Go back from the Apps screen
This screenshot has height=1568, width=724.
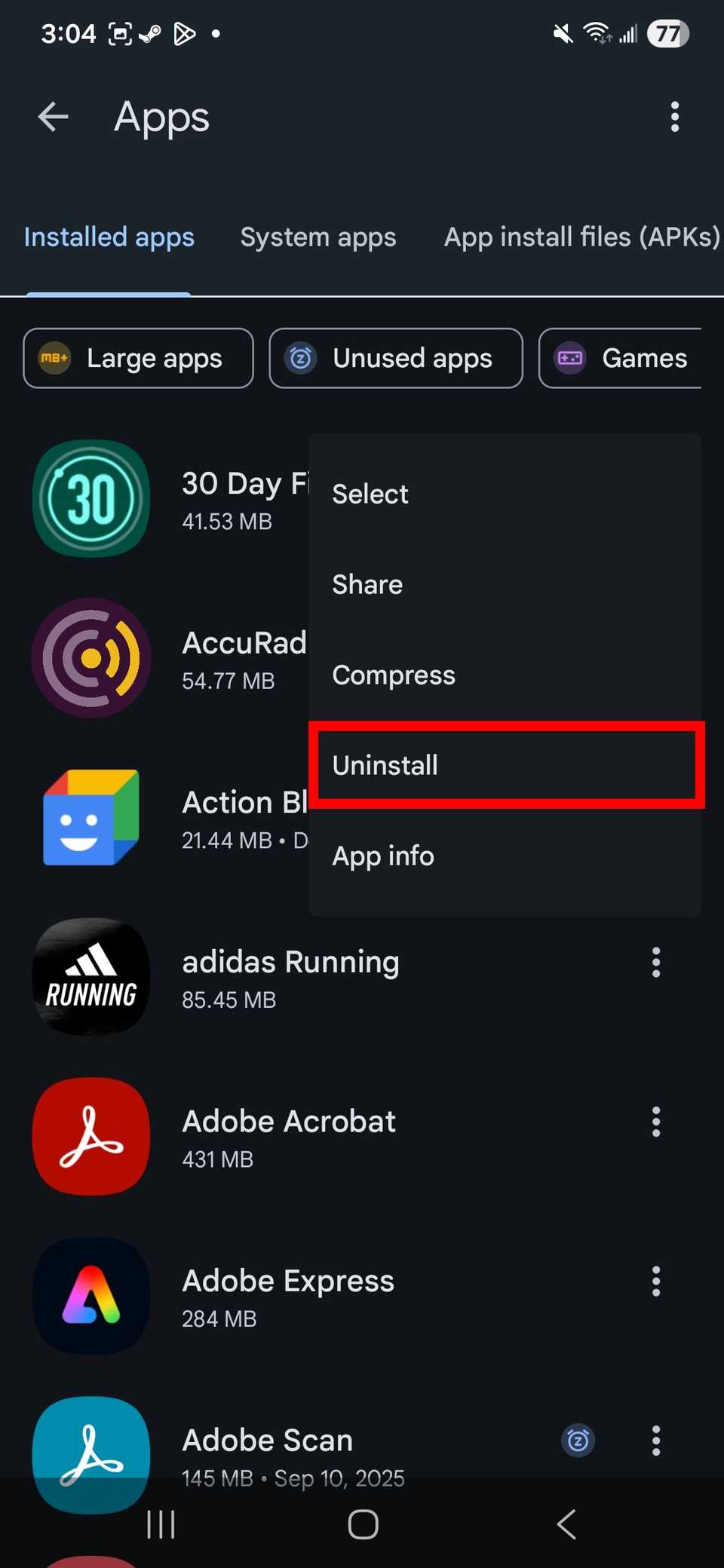tap(53, 117)
